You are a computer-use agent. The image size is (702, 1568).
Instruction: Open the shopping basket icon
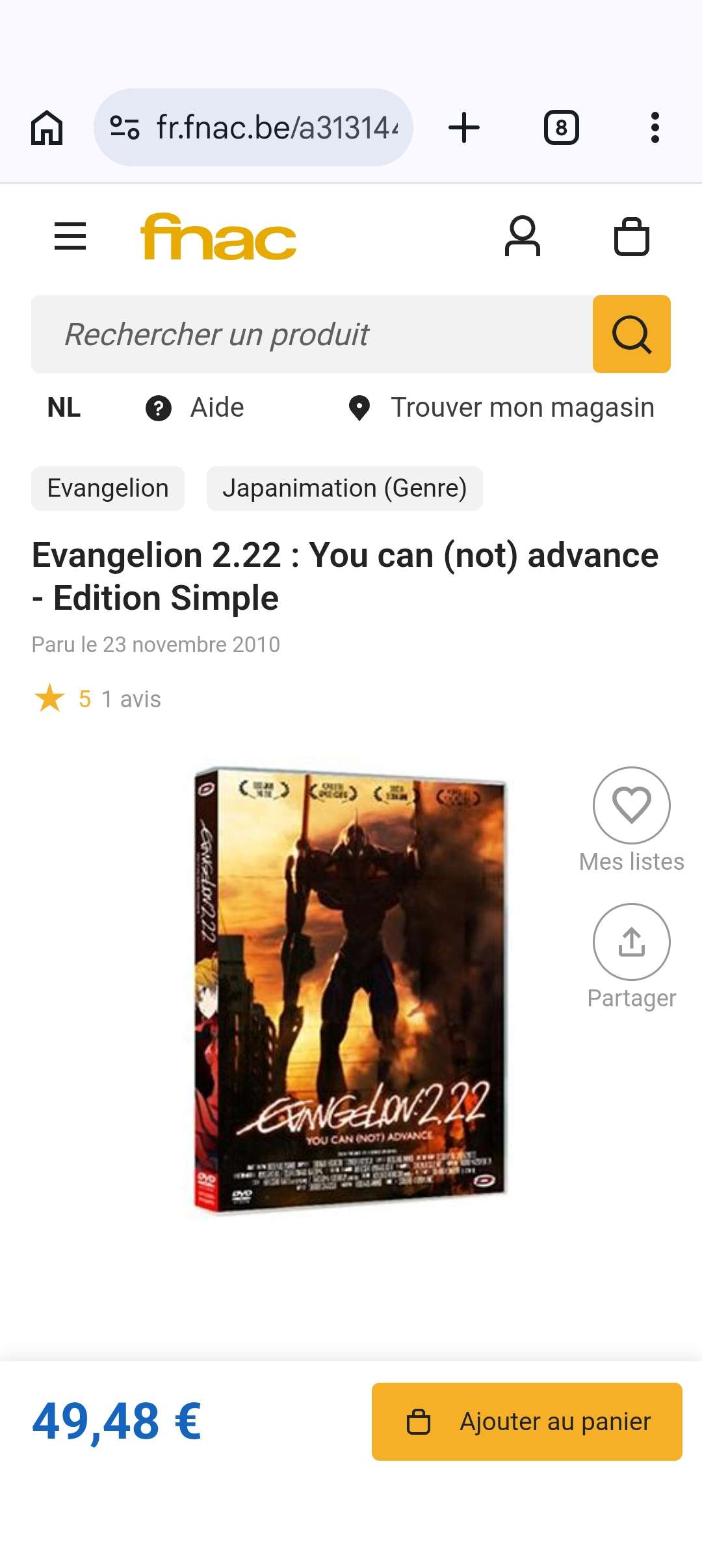pyautogui.click(x=631, y=236)
